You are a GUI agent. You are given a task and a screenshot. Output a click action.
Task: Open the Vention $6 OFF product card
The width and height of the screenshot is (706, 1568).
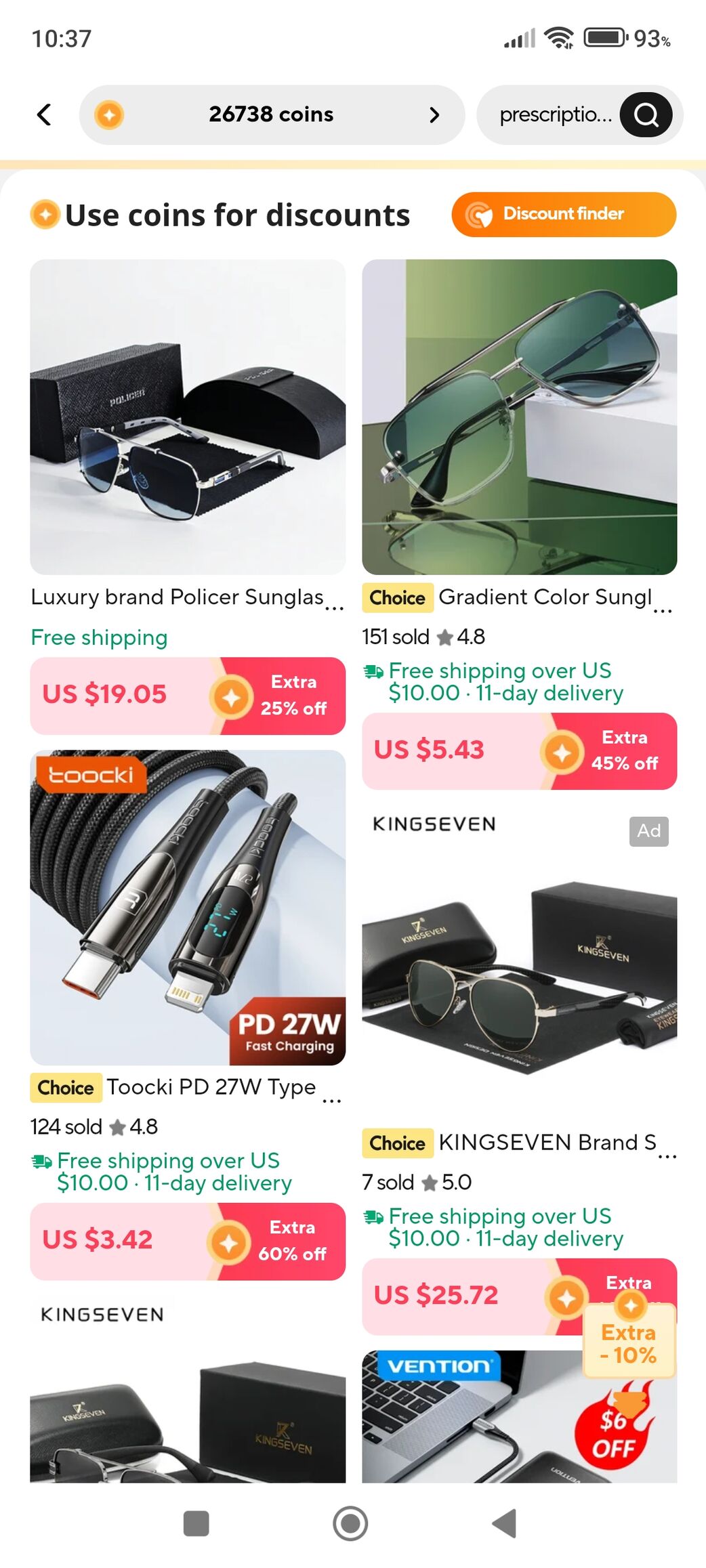[x=520, y=1416]
